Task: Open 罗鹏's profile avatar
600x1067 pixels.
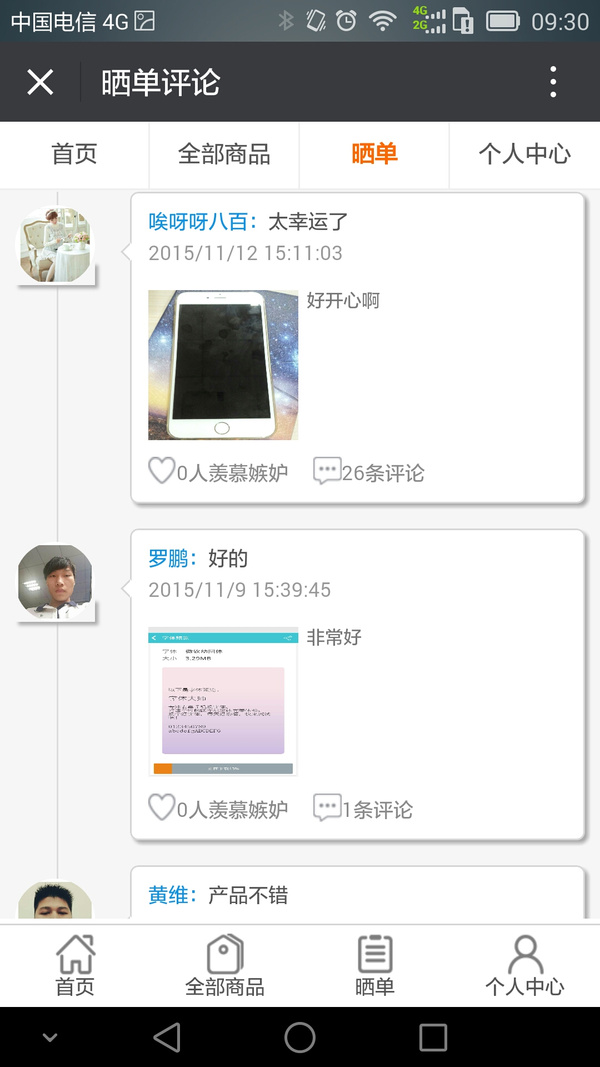Action: coord(56,582)
